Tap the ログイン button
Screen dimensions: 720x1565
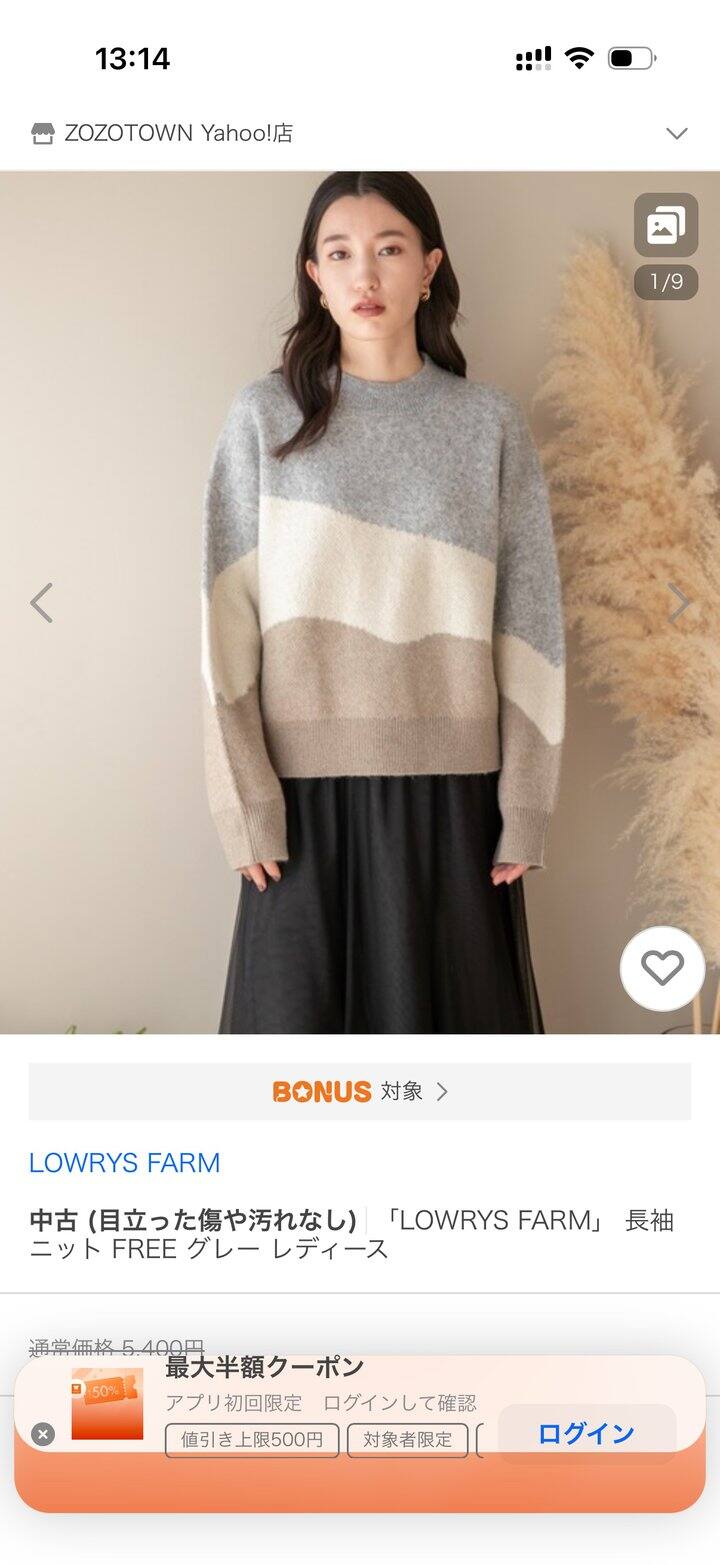[586, 1434]
